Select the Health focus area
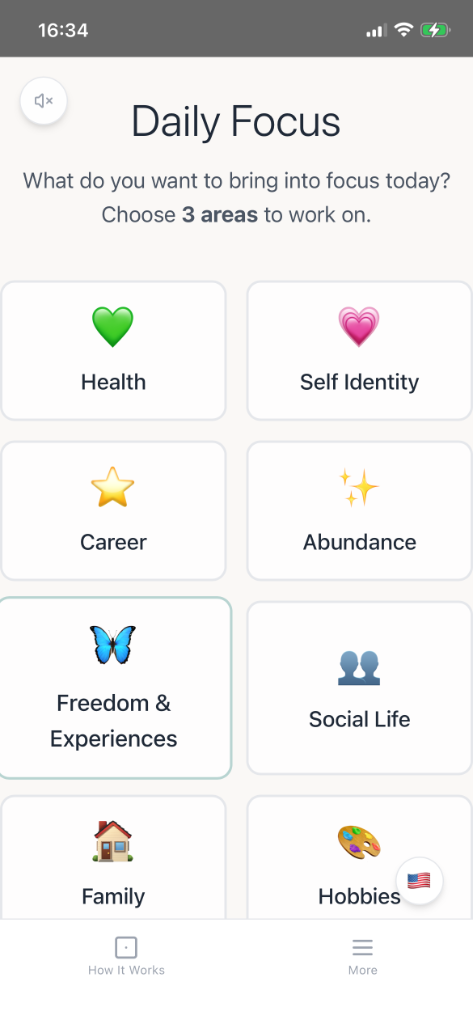This screenshot has width=473, height=1024. pos(113,351)
